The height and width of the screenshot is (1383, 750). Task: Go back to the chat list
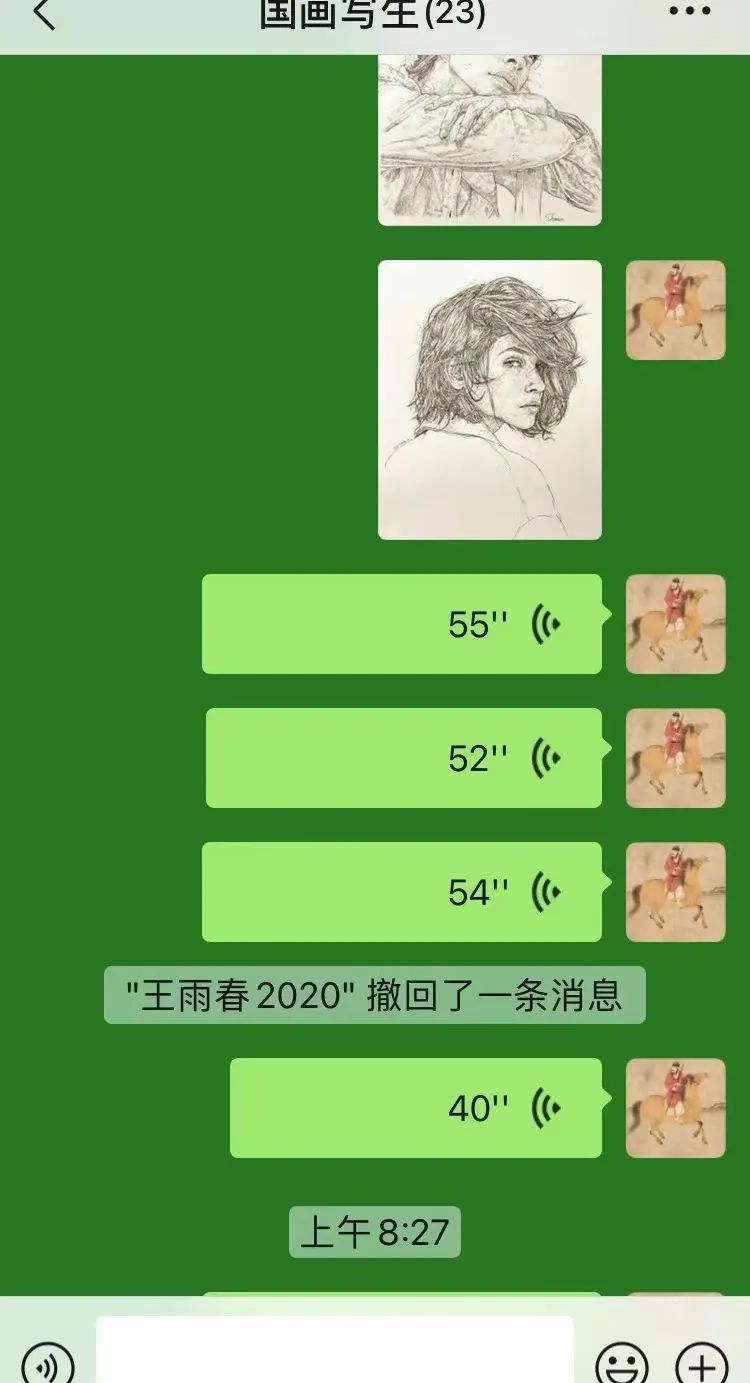(44, 16)
